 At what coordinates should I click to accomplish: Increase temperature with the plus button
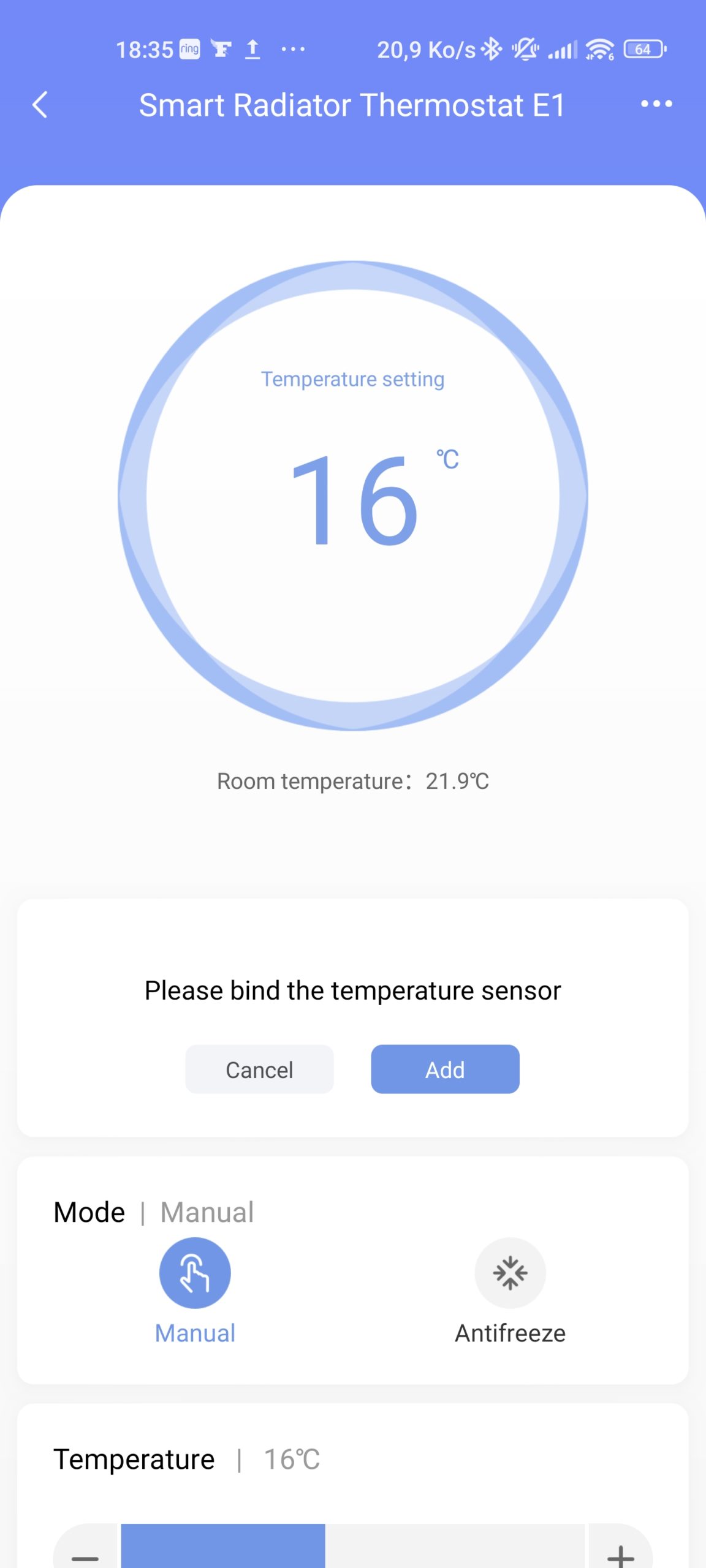click(x=620, y=1548)
